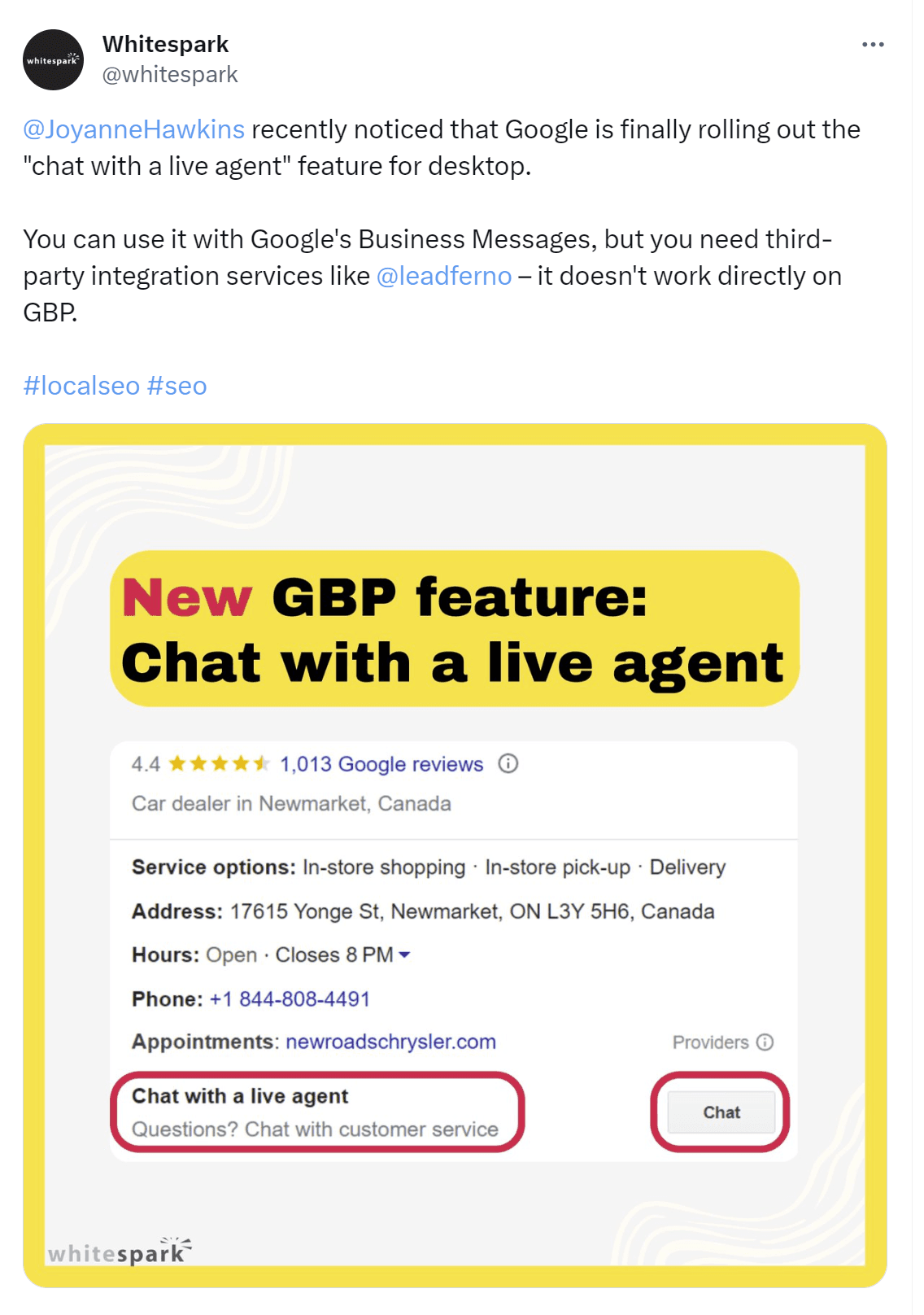
Task: Follow the @leadferno mention link
Action: click(x=443, y=276)
